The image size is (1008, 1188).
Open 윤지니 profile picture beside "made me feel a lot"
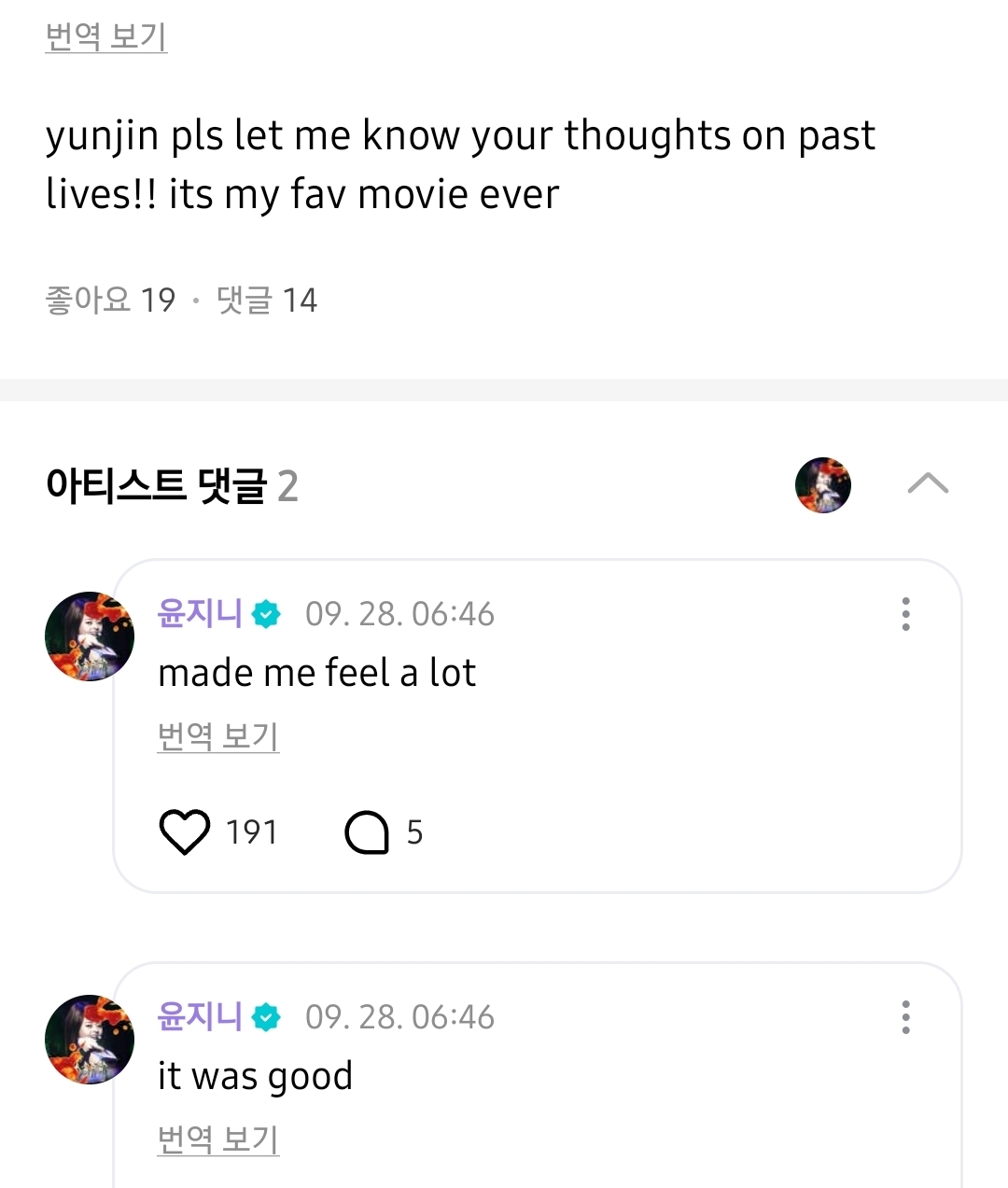click(x=90, y=636)
